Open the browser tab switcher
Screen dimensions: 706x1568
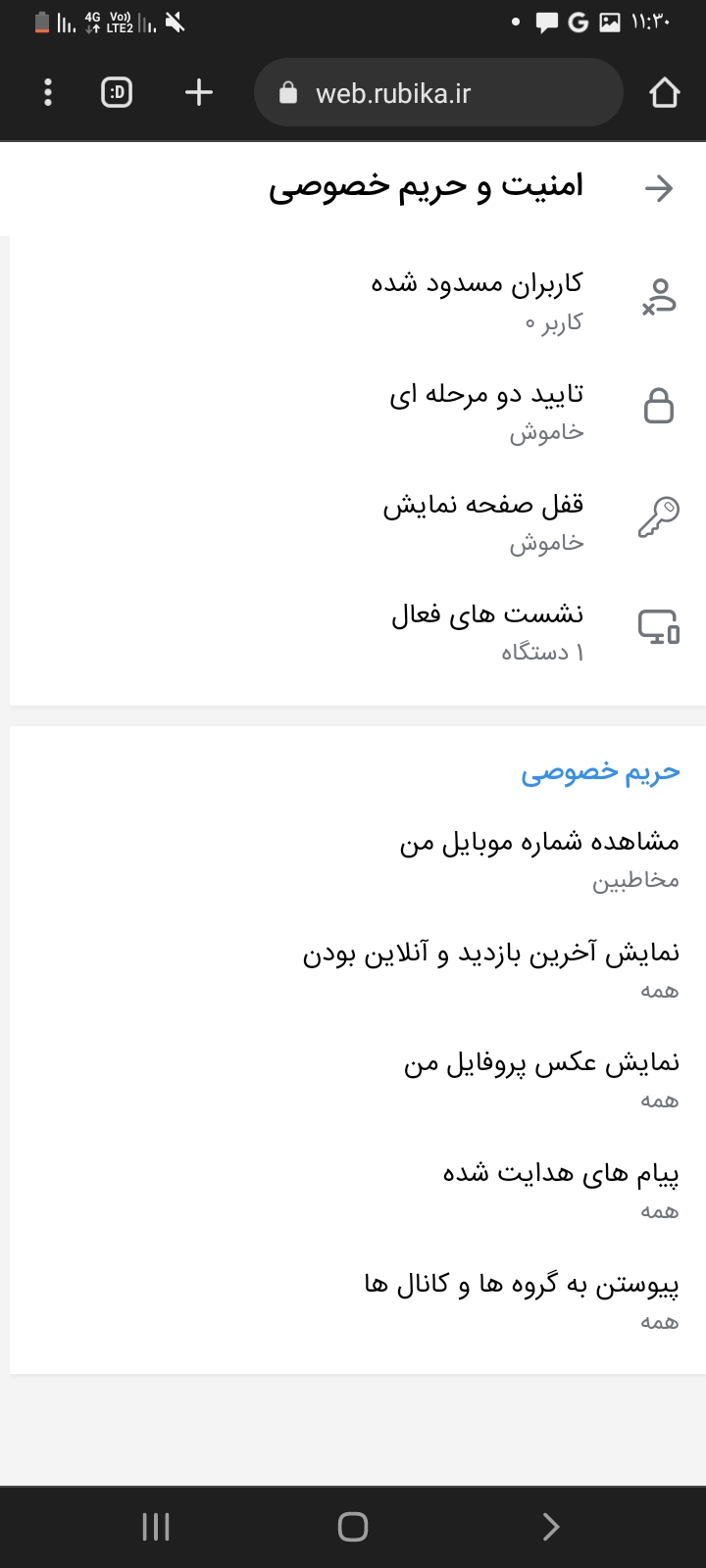[117, 93]
